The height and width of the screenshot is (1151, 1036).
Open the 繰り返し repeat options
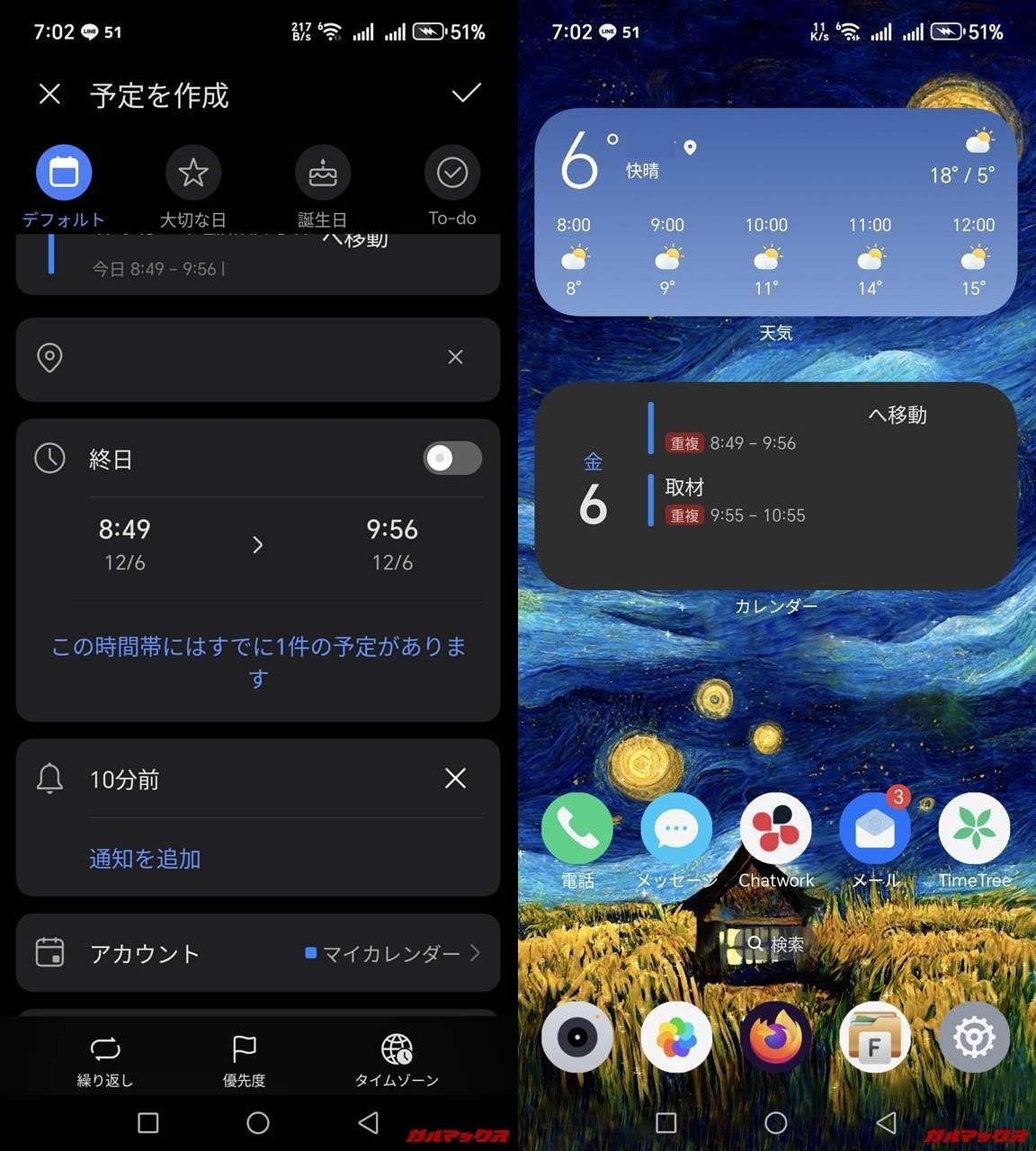105,1059
